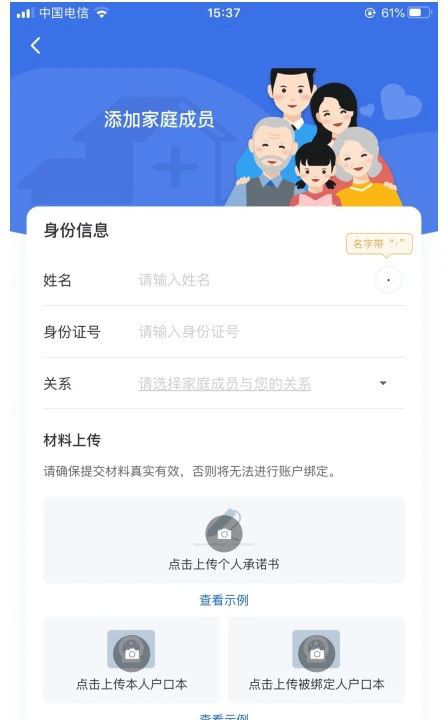Upload the 个人承诺书 commitment letter
Image resolution: width=446 pixels, height=720 pixels.
click(224, 540)
